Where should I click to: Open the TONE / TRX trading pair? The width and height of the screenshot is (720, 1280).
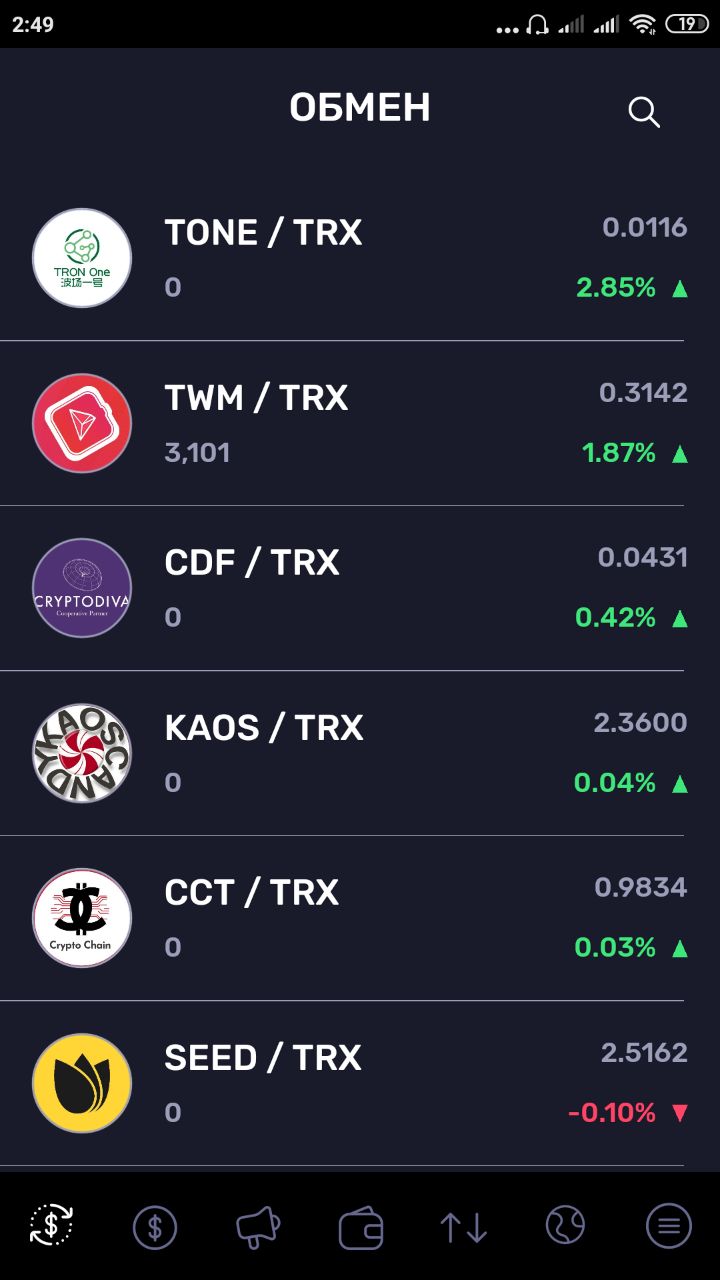click(360, 258)
